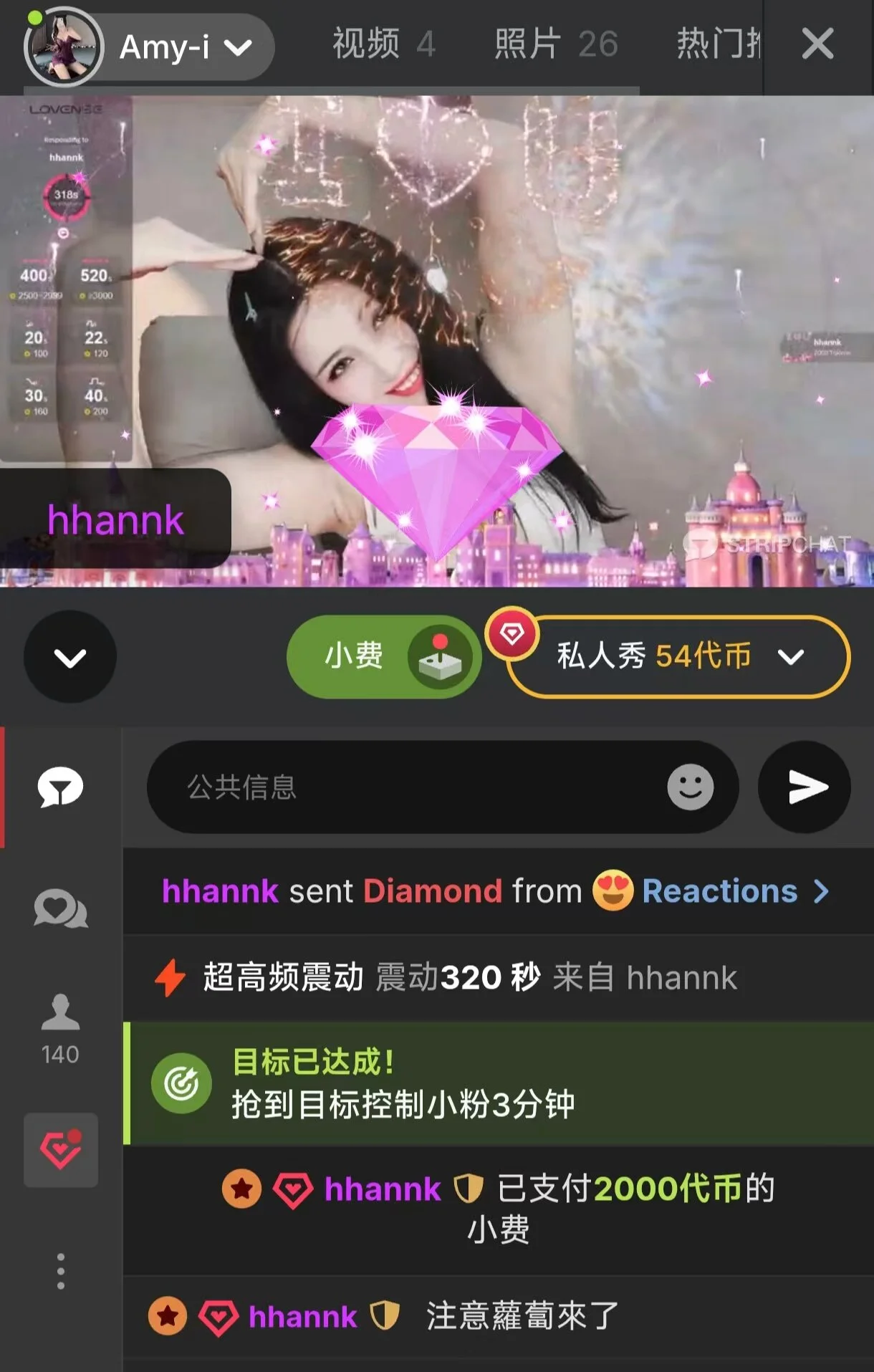This screenshot has width=874, height=1372.
Task: Send the chat message
Action: click(805, 787)
